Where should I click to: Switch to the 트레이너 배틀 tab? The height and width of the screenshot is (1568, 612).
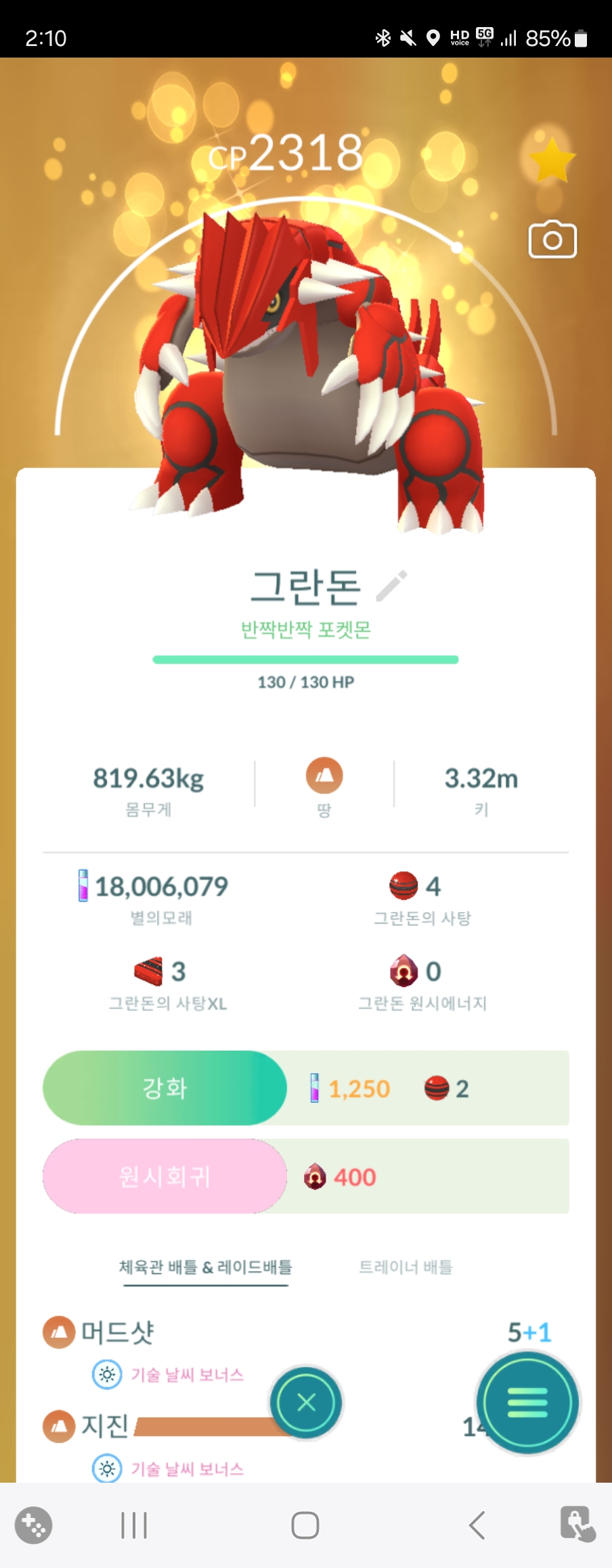(406, 1267)
